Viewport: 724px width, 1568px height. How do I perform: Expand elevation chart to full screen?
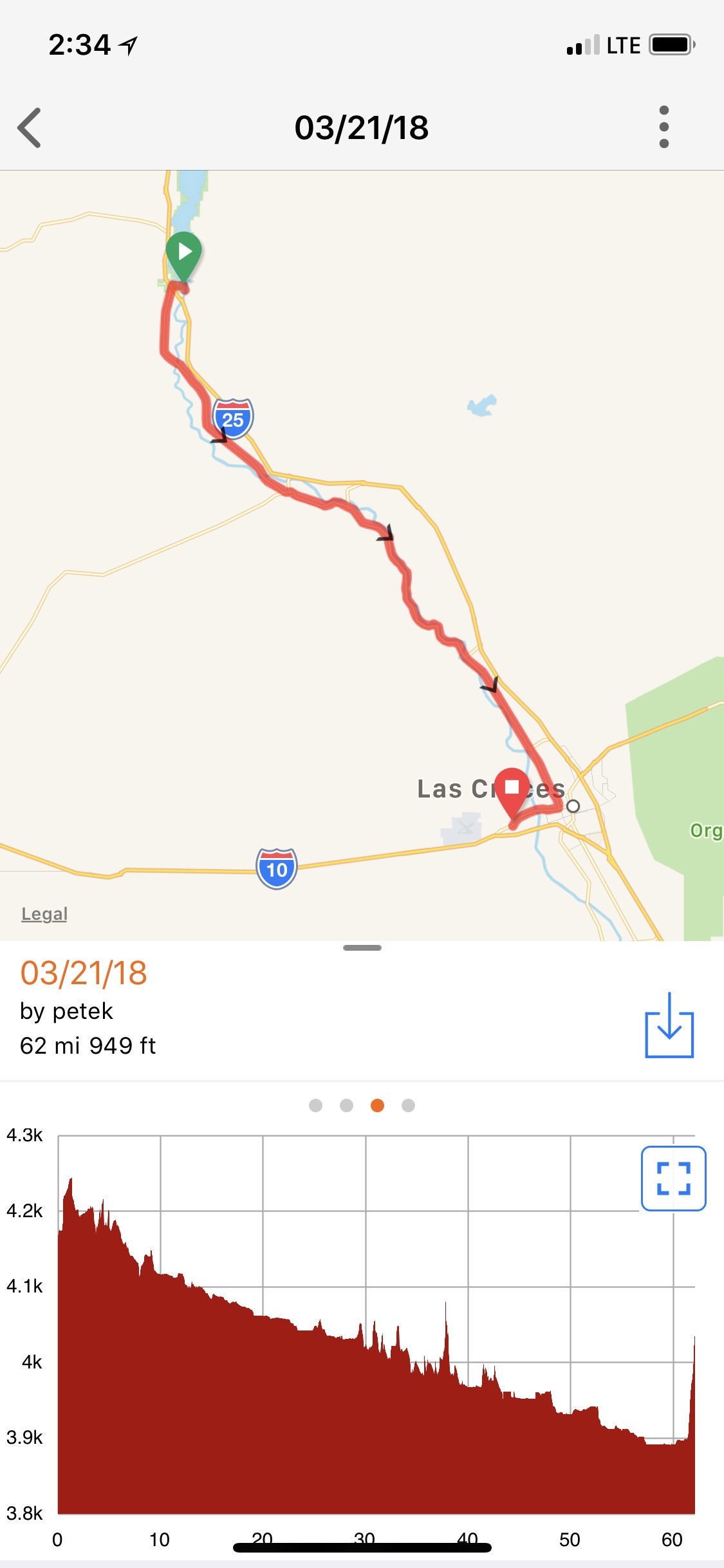point(673,1179)
